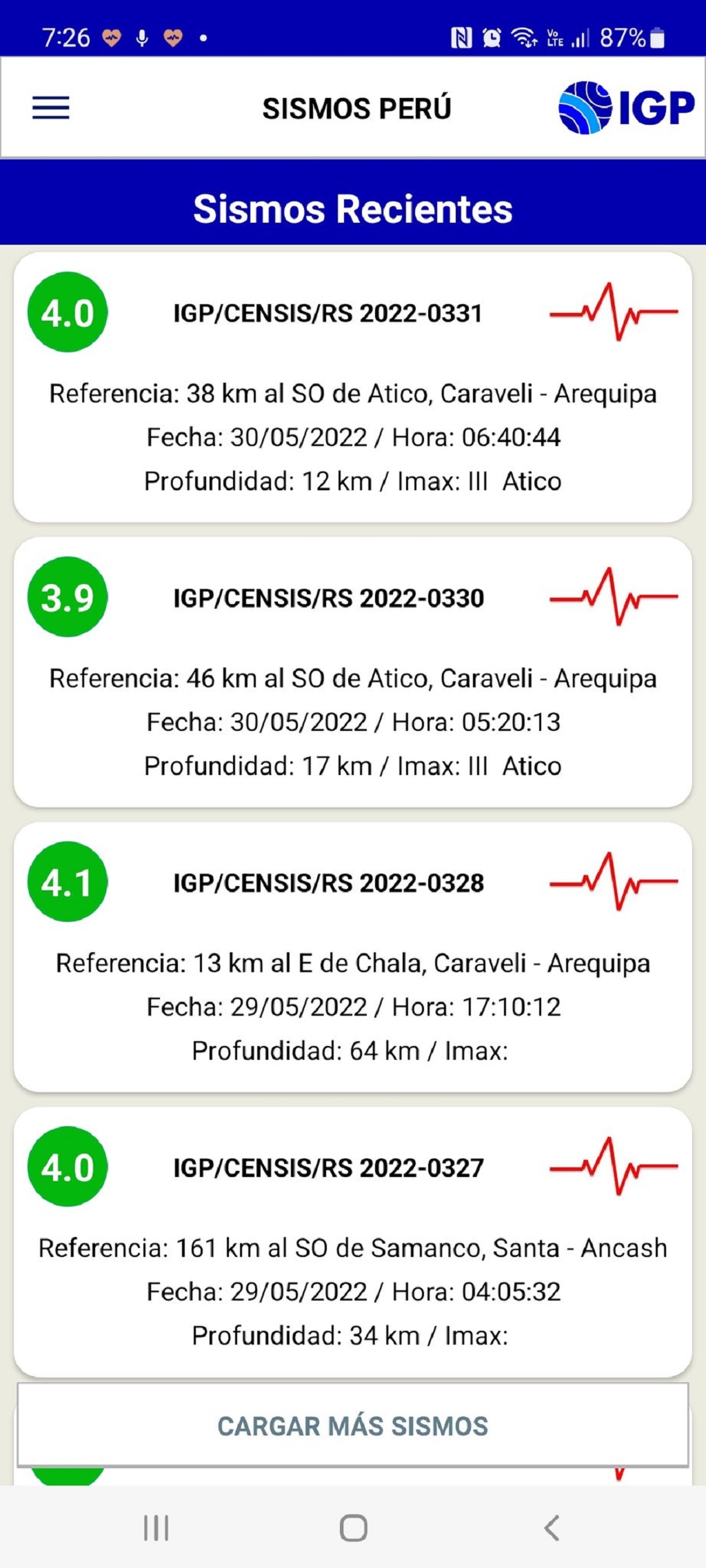Open the hamburger menu
This screenshot has width=706, height=1568.
coord(51,108)
